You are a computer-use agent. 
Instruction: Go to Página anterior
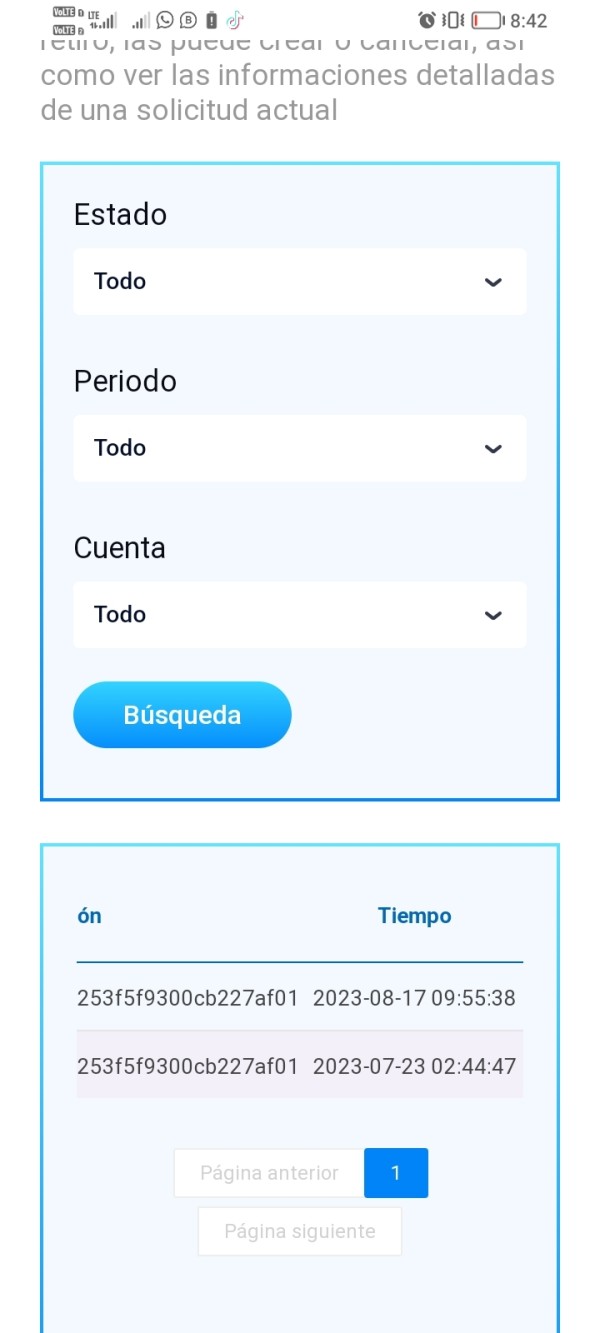pos(269,1173)
